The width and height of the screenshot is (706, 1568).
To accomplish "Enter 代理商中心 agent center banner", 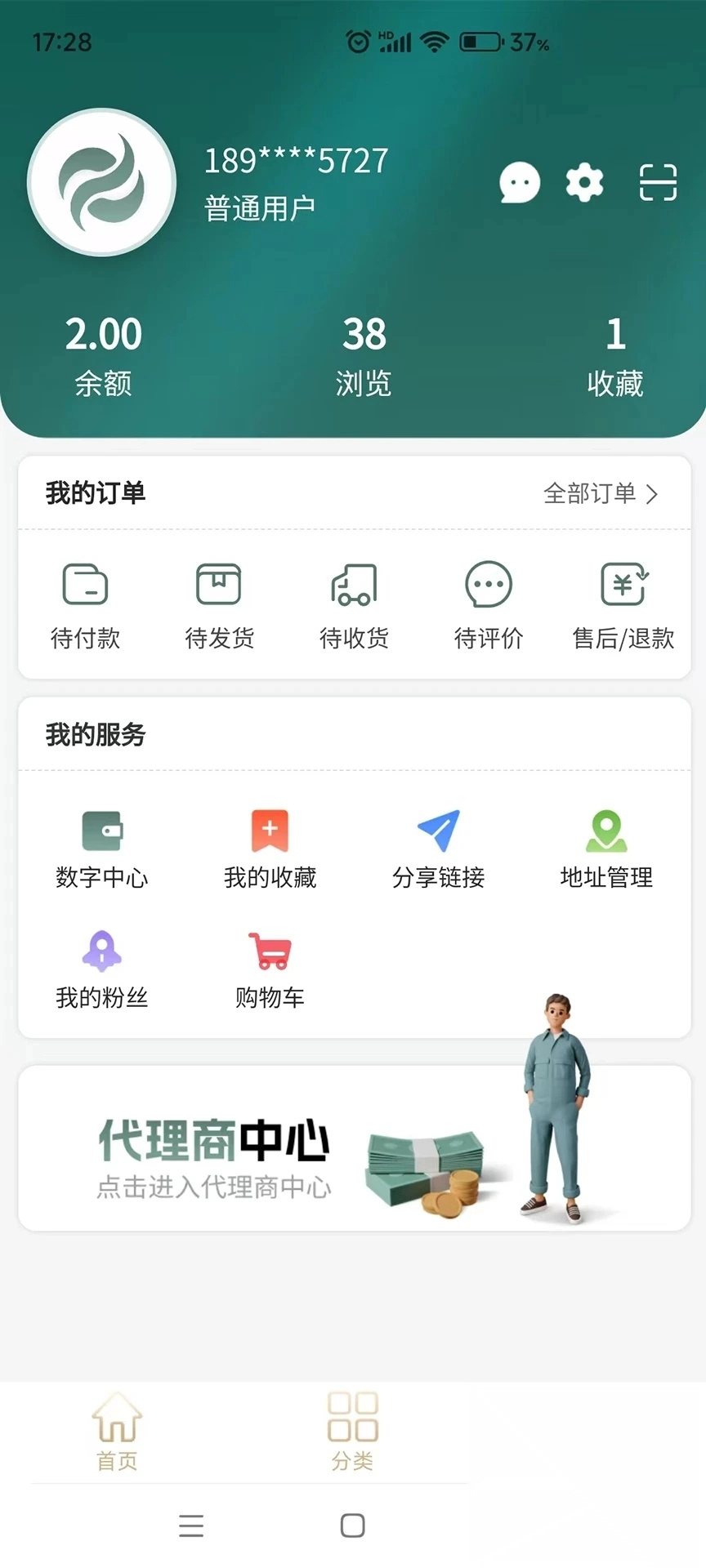I will pyautogui.click(x=353, y=1147).
